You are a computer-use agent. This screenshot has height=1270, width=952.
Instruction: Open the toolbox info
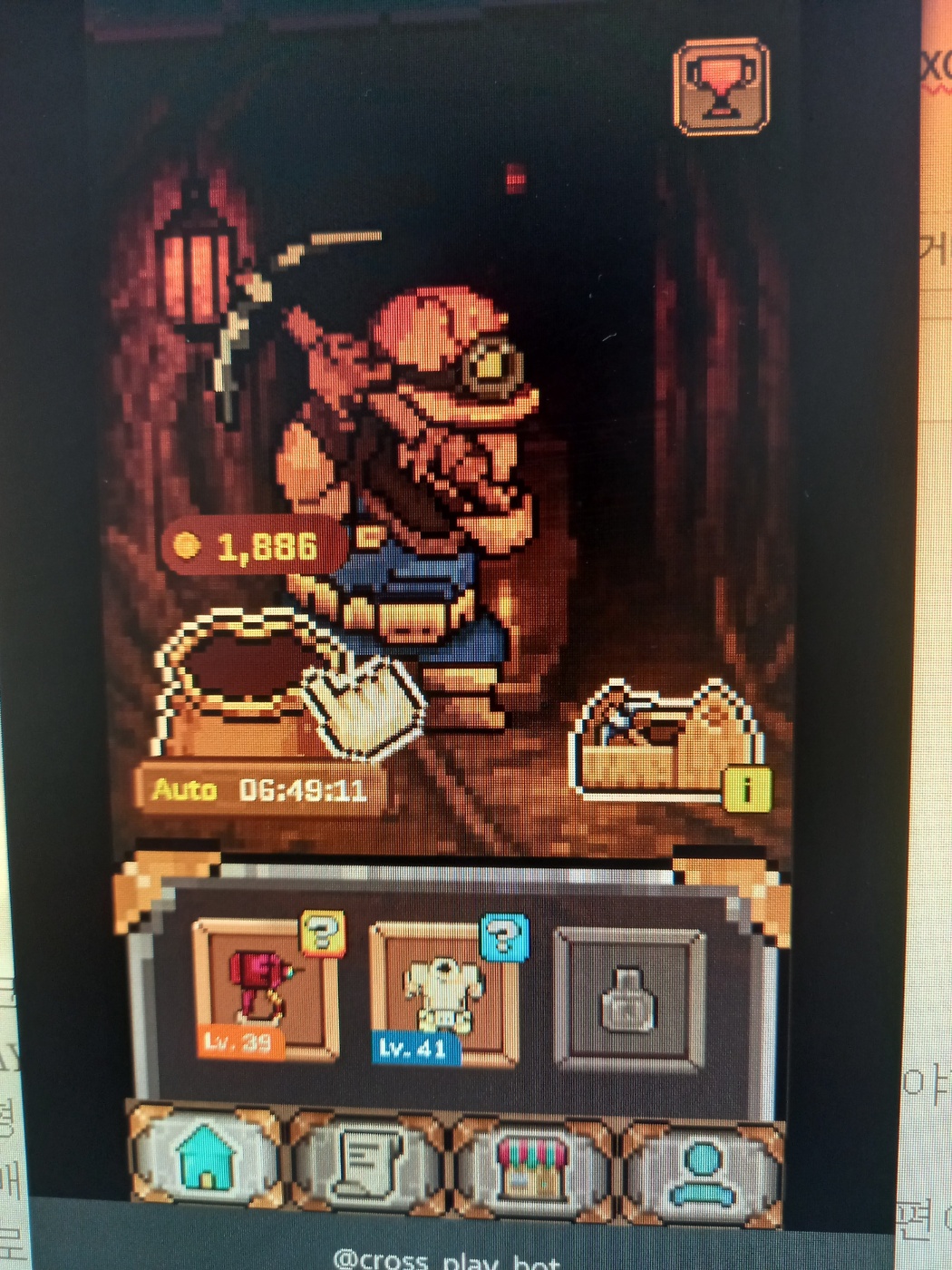click(747, 788)
